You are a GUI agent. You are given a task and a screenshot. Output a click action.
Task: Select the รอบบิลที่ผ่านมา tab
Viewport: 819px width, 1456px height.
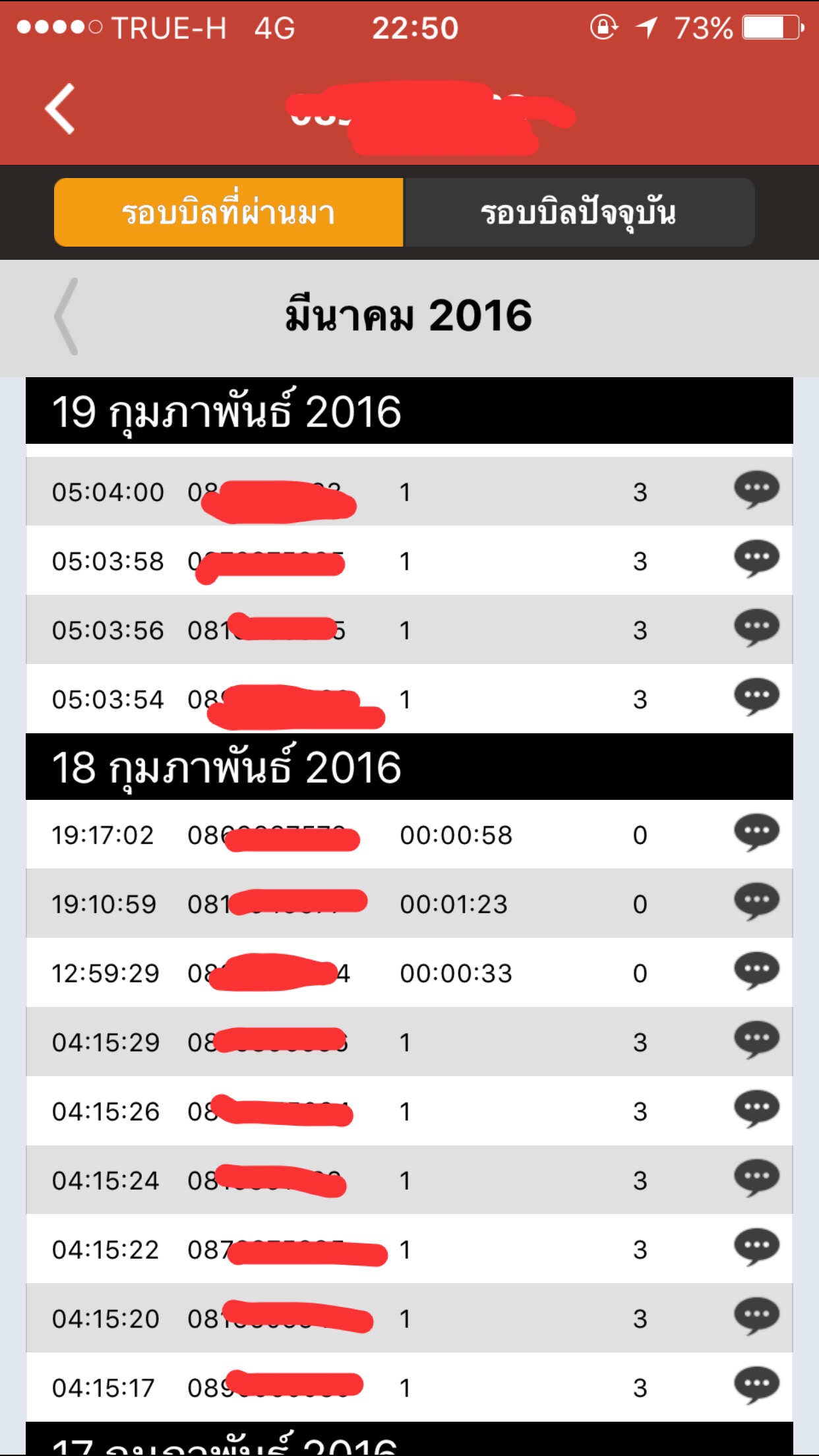point(229,212)
